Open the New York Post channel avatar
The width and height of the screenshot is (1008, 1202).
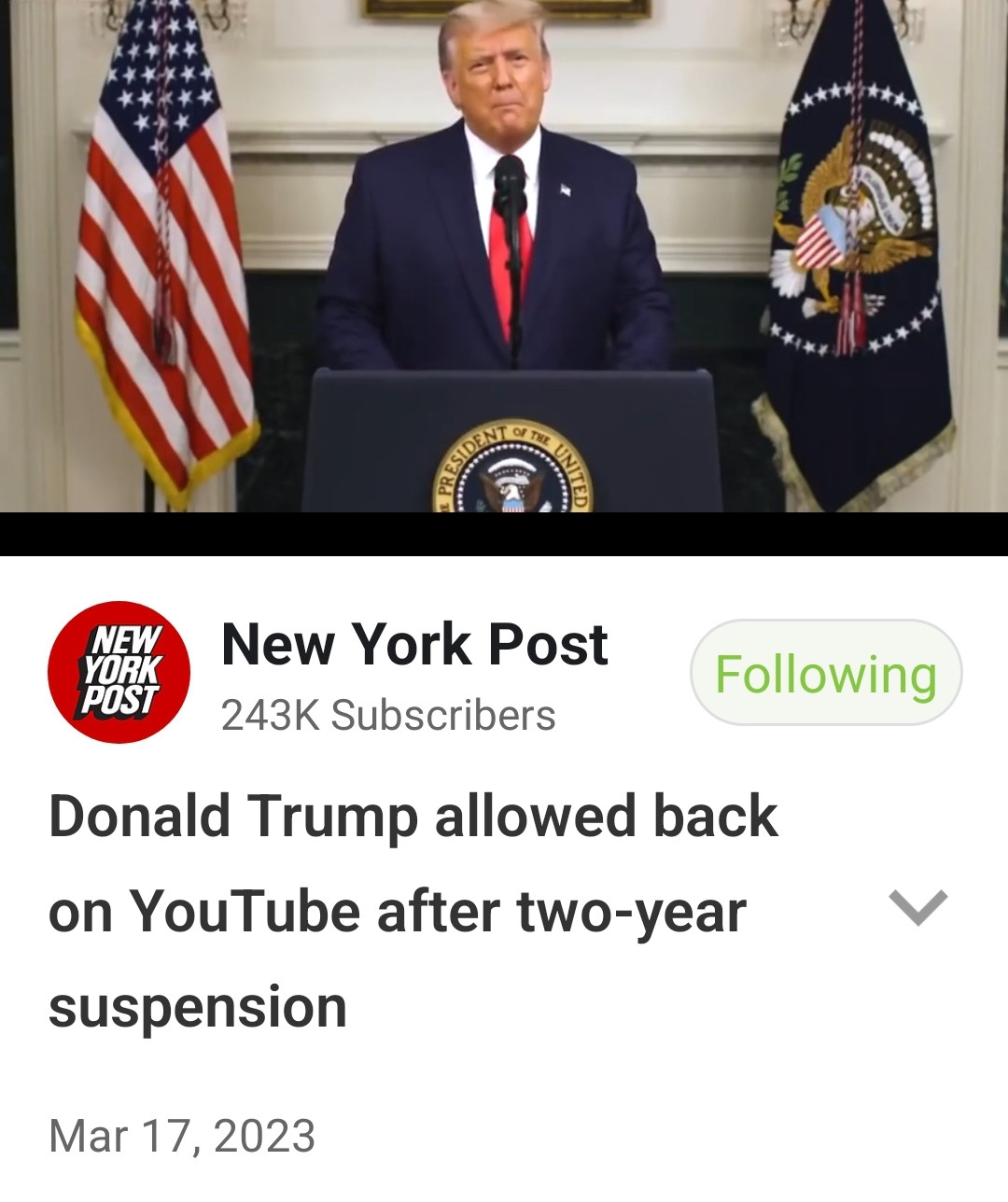119,672
